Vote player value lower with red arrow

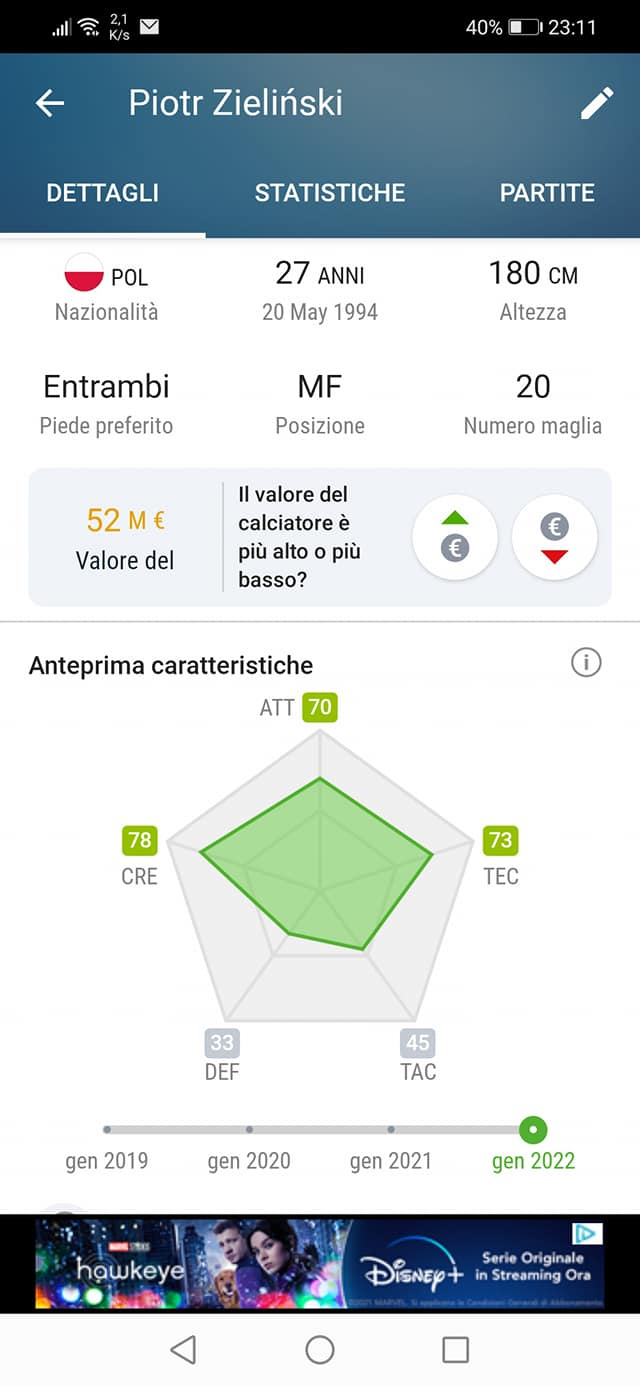(554, 537)
